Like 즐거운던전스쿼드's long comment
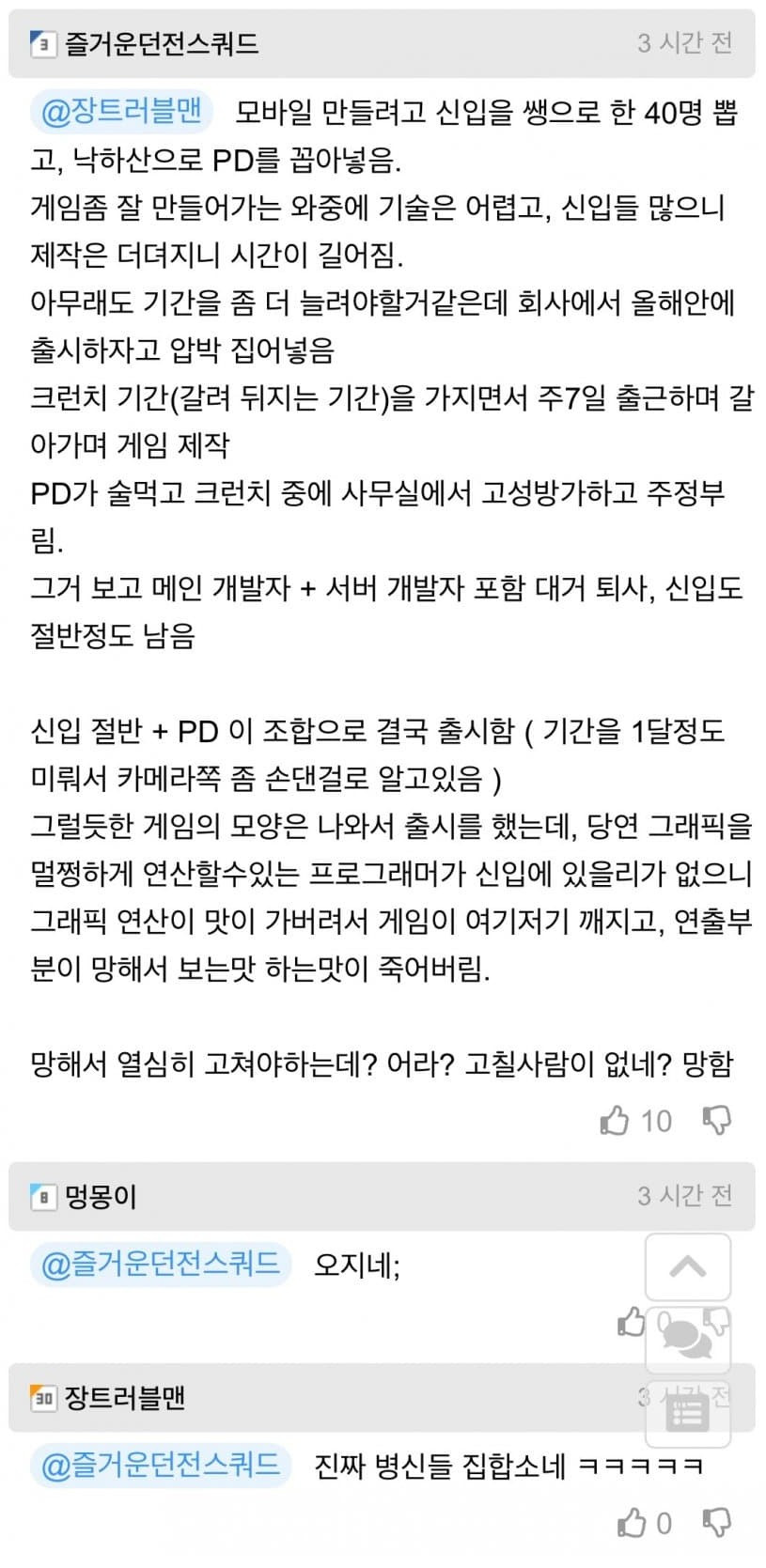 (615, 1121)
